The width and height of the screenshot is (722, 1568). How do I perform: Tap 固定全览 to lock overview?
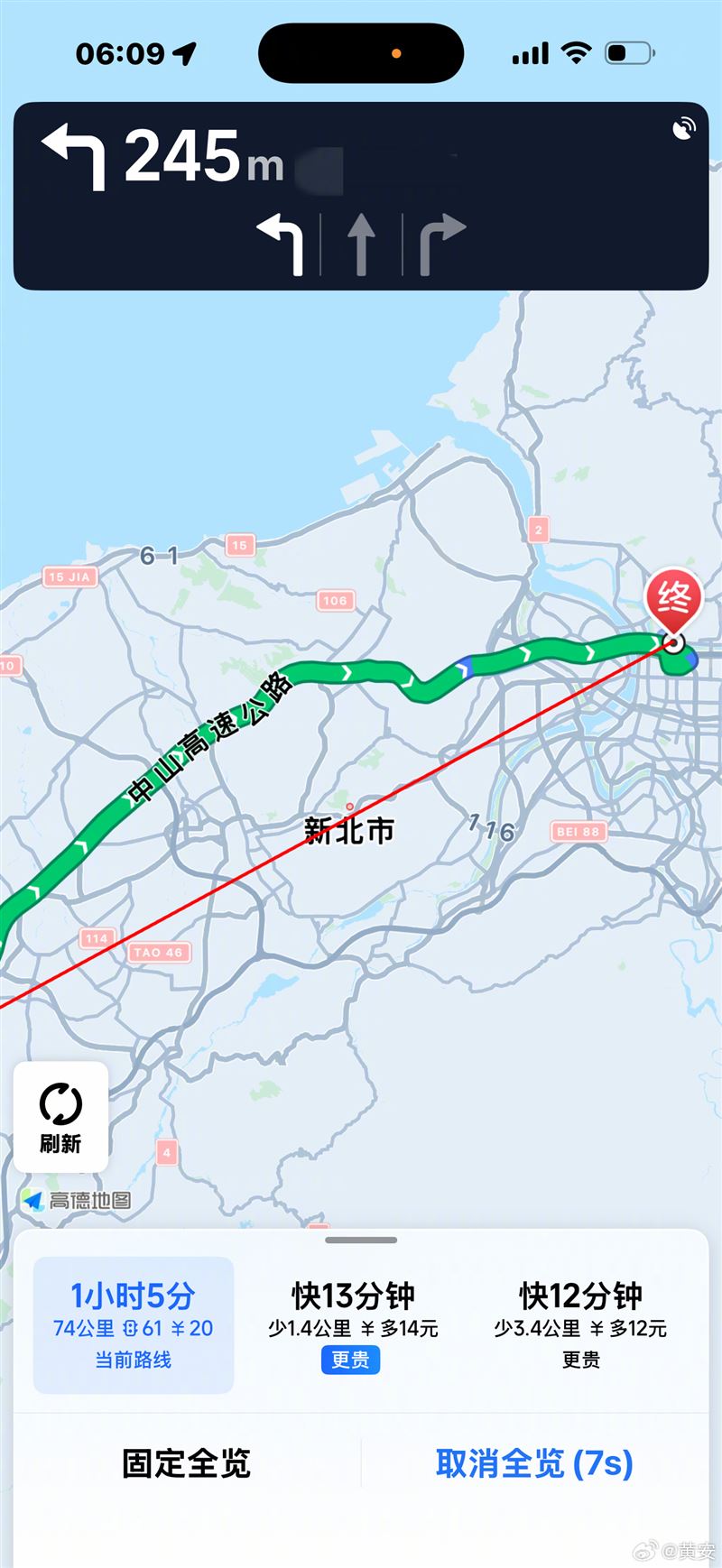coord(186,1463)
